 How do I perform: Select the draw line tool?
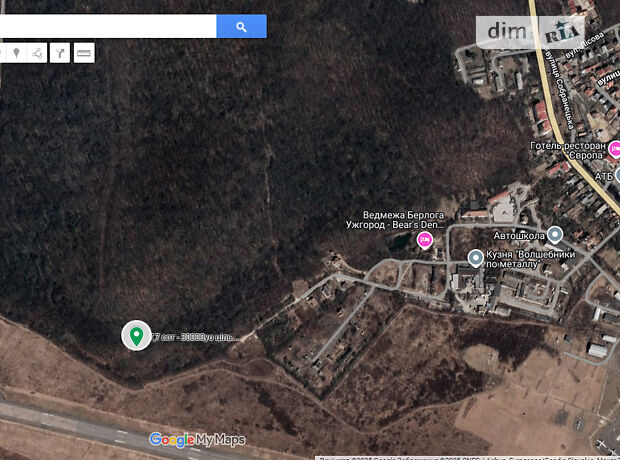pyautogui.click(x=38, y=53)
